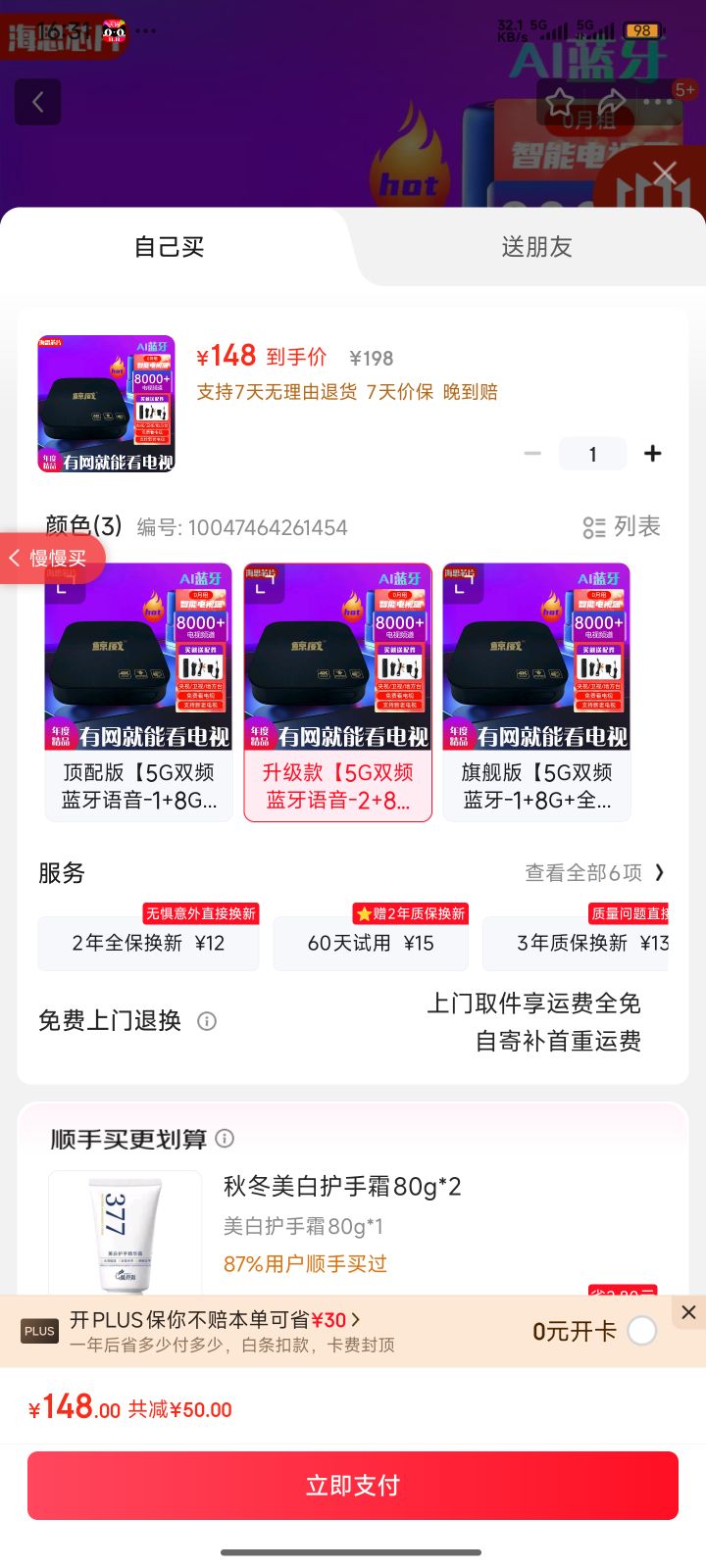Enable the 0元开卡 toggle
706x1568 pixels.
[x=642, y=1331]
